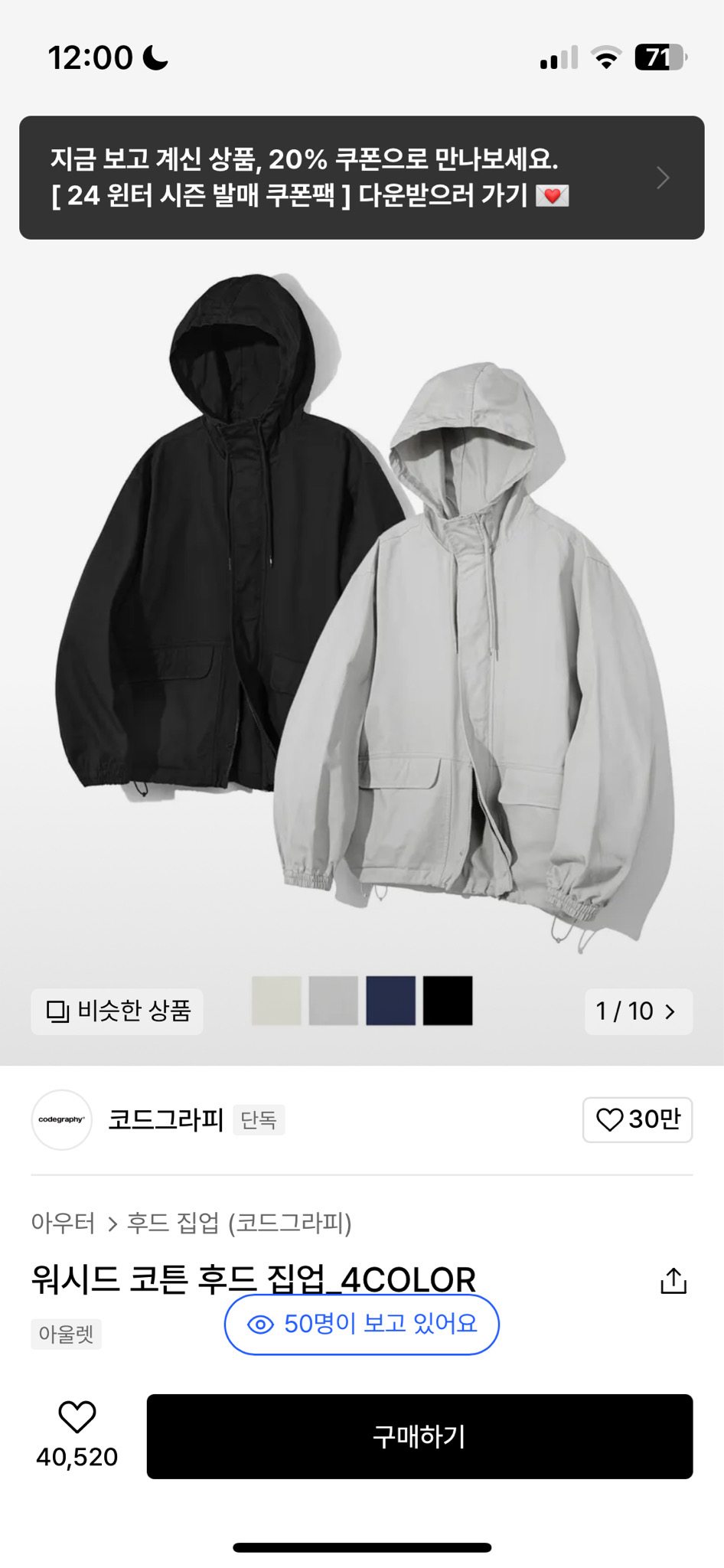Tap the eye icon in the viewers pill
Viewport: 724px width, 1568px height.
(x=260, y=1325)
